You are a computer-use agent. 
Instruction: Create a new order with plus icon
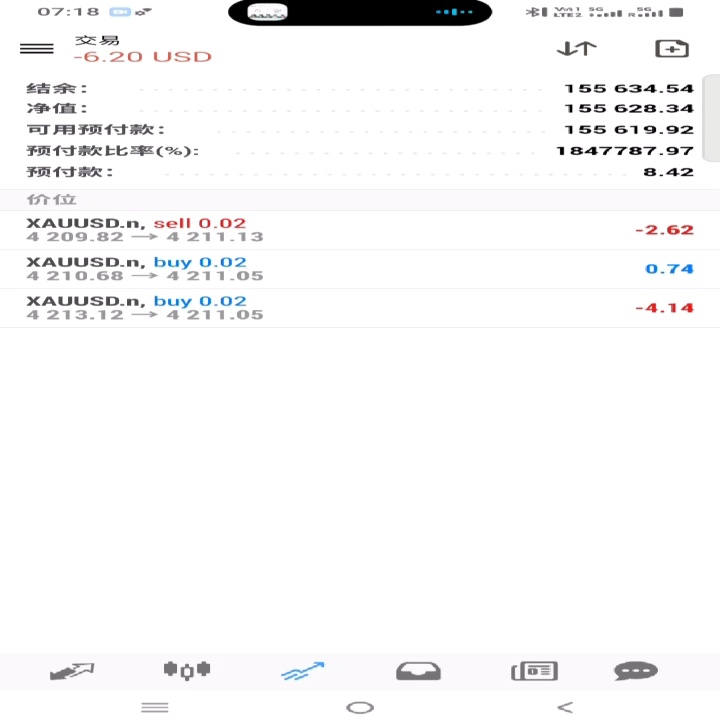(x=672, y=49)
